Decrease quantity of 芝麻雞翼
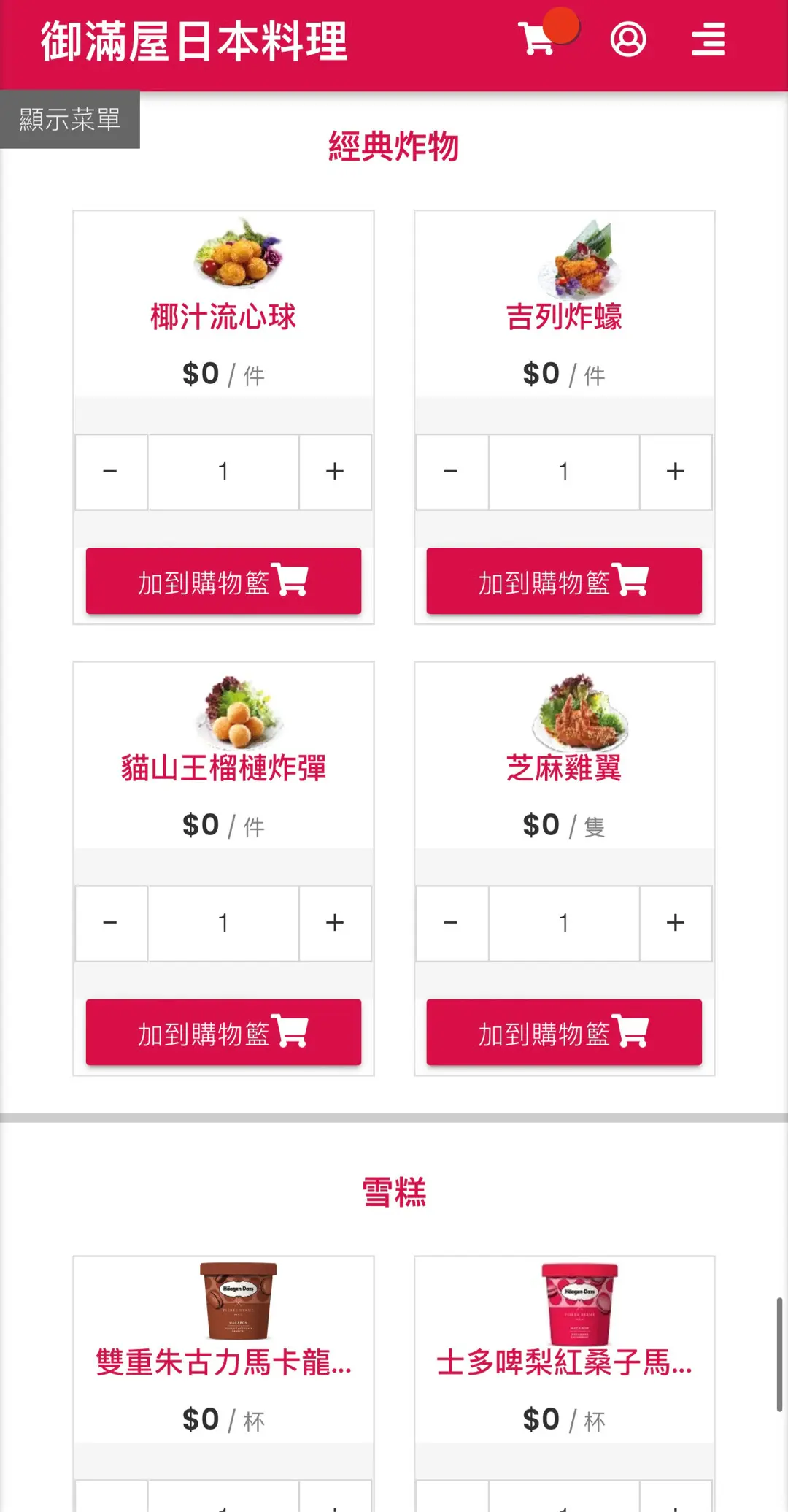Image resolution: width=788 pixels, height=1512 pixels. click(452, 923)
